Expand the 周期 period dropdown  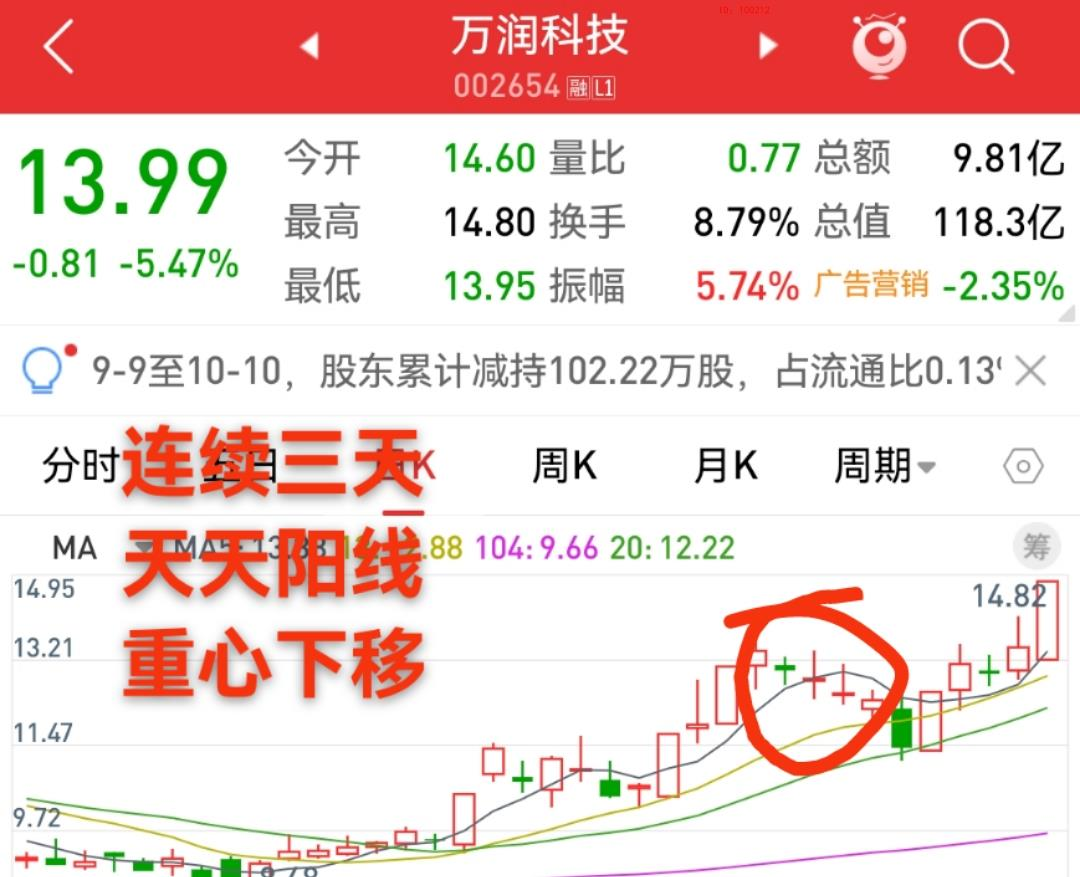click(x=884, y=466)
